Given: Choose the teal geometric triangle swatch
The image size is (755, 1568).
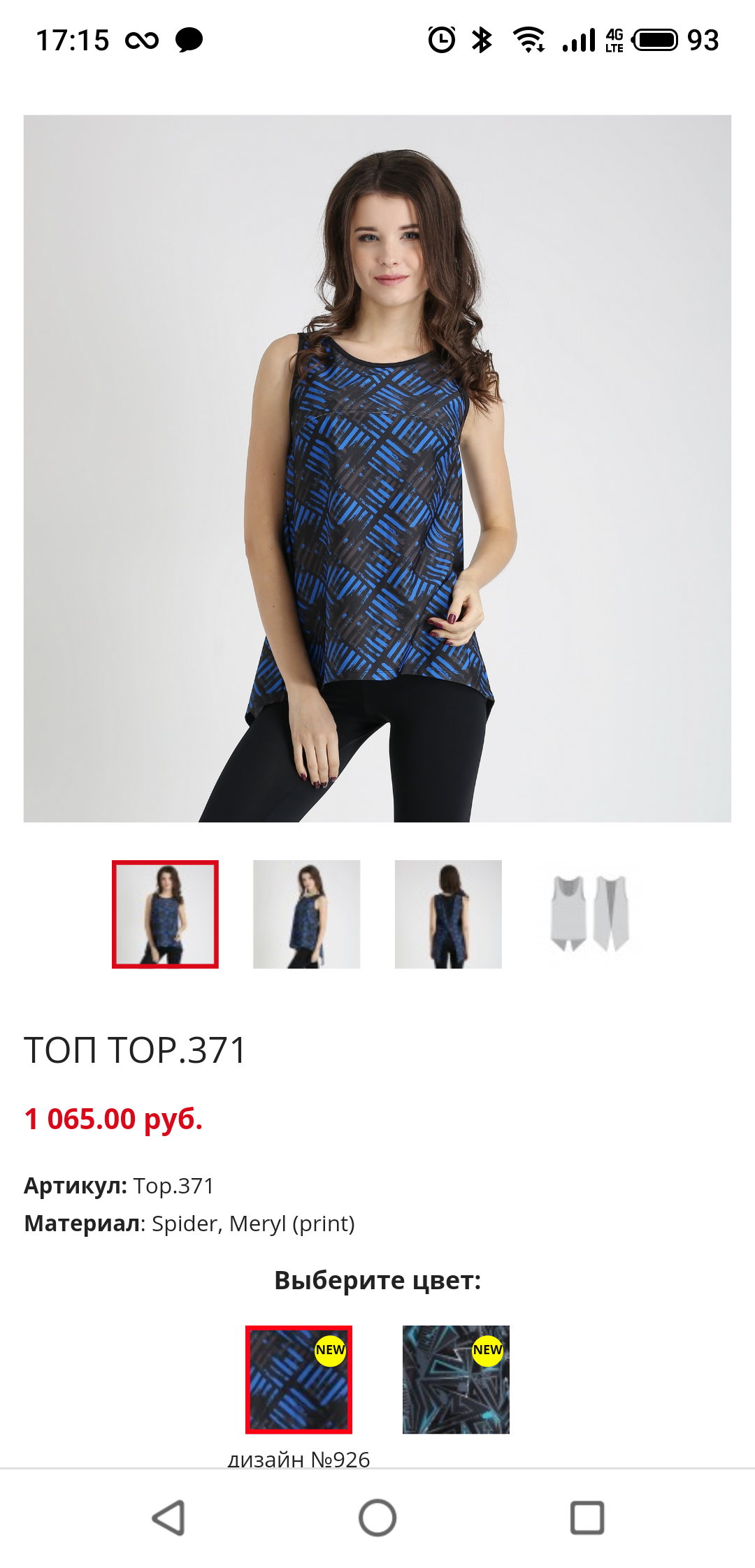Looking at the screenshot, I should pos(456,1379).
